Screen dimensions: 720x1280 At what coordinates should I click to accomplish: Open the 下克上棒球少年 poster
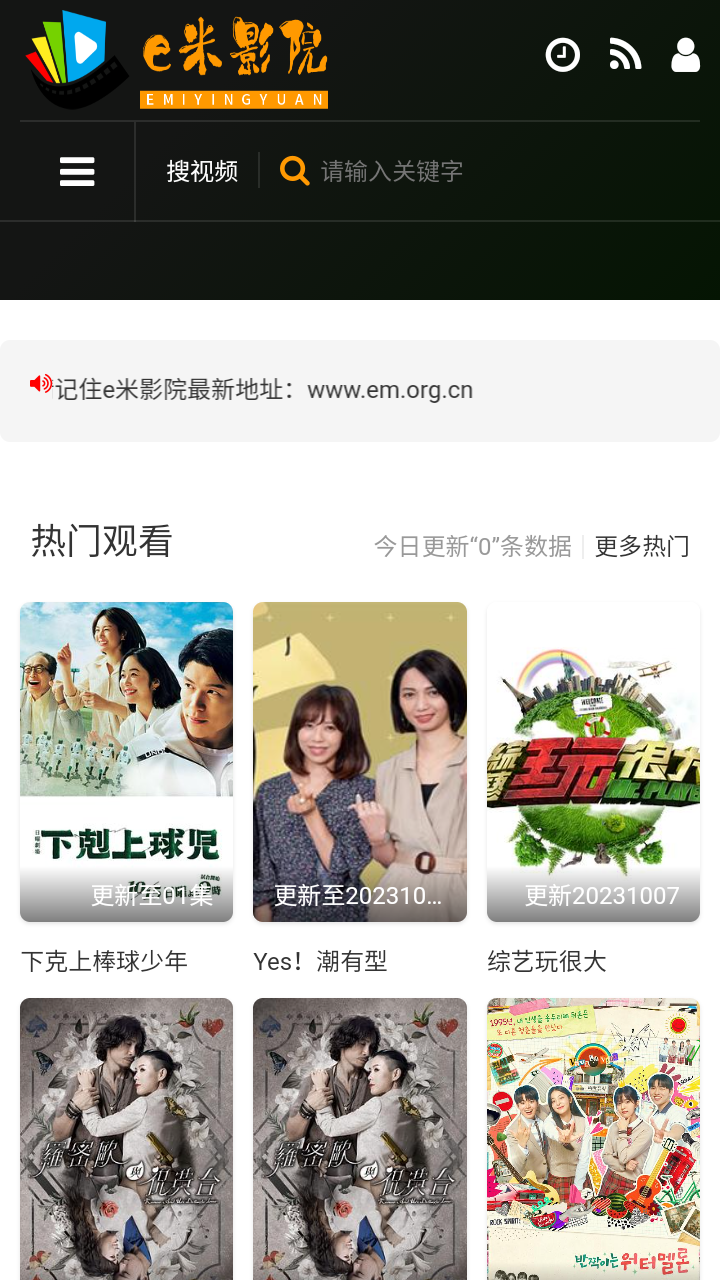[x=126, y=761]
